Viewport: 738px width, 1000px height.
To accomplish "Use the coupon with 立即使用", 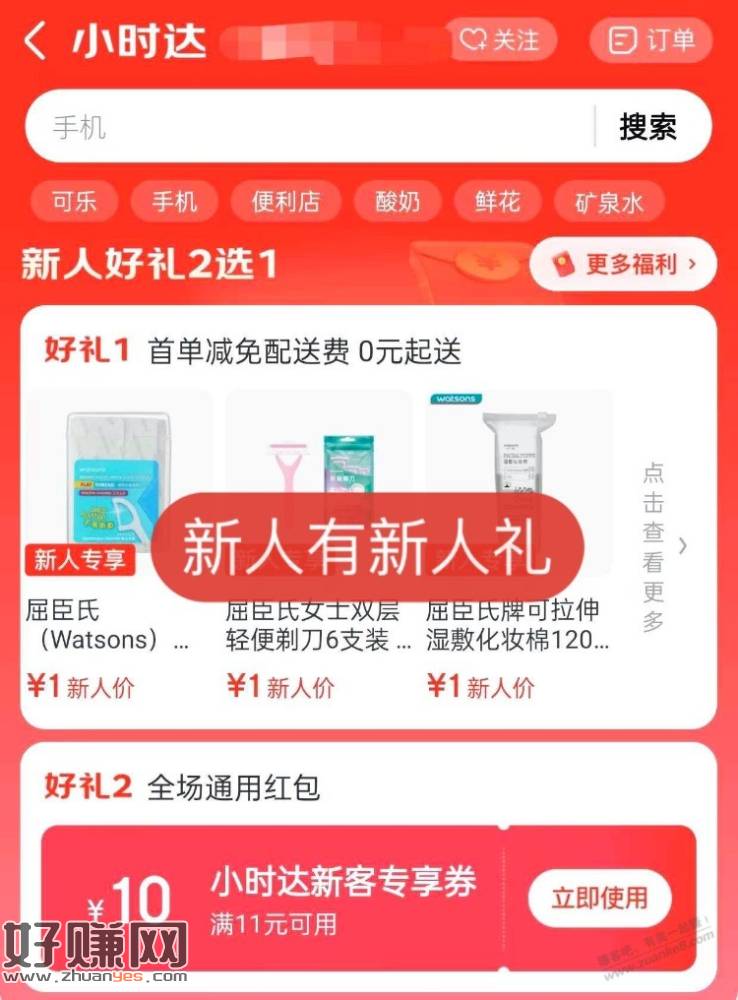I will [x=600, y=897].
